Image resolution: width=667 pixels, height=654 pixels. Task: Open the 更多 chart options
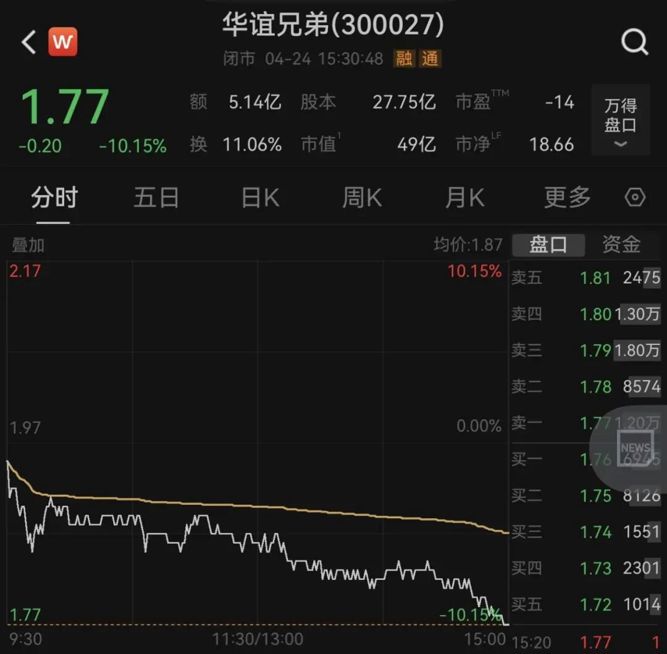click(x=567, y=197)
